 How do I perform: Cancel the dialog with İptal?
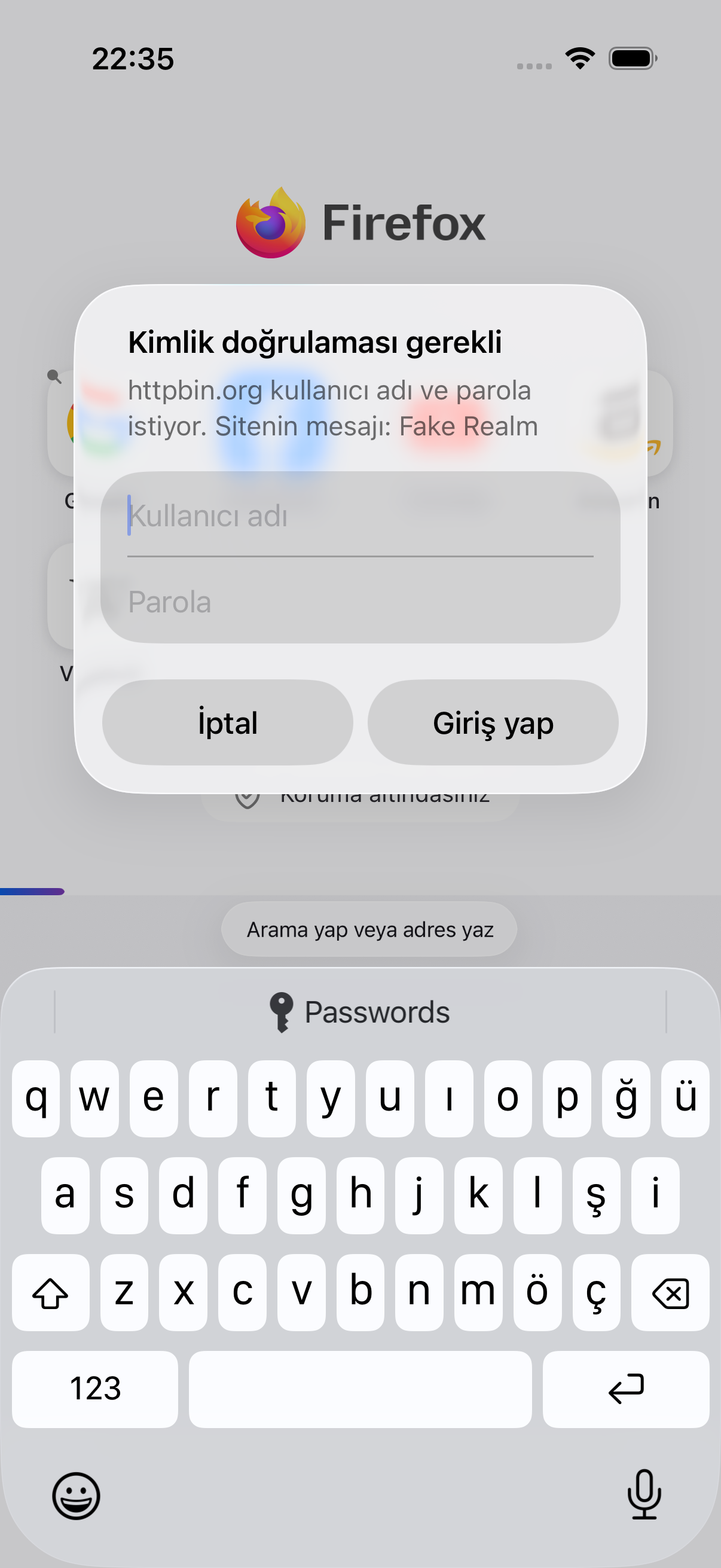pyautogui.click(x=228, y=722)
